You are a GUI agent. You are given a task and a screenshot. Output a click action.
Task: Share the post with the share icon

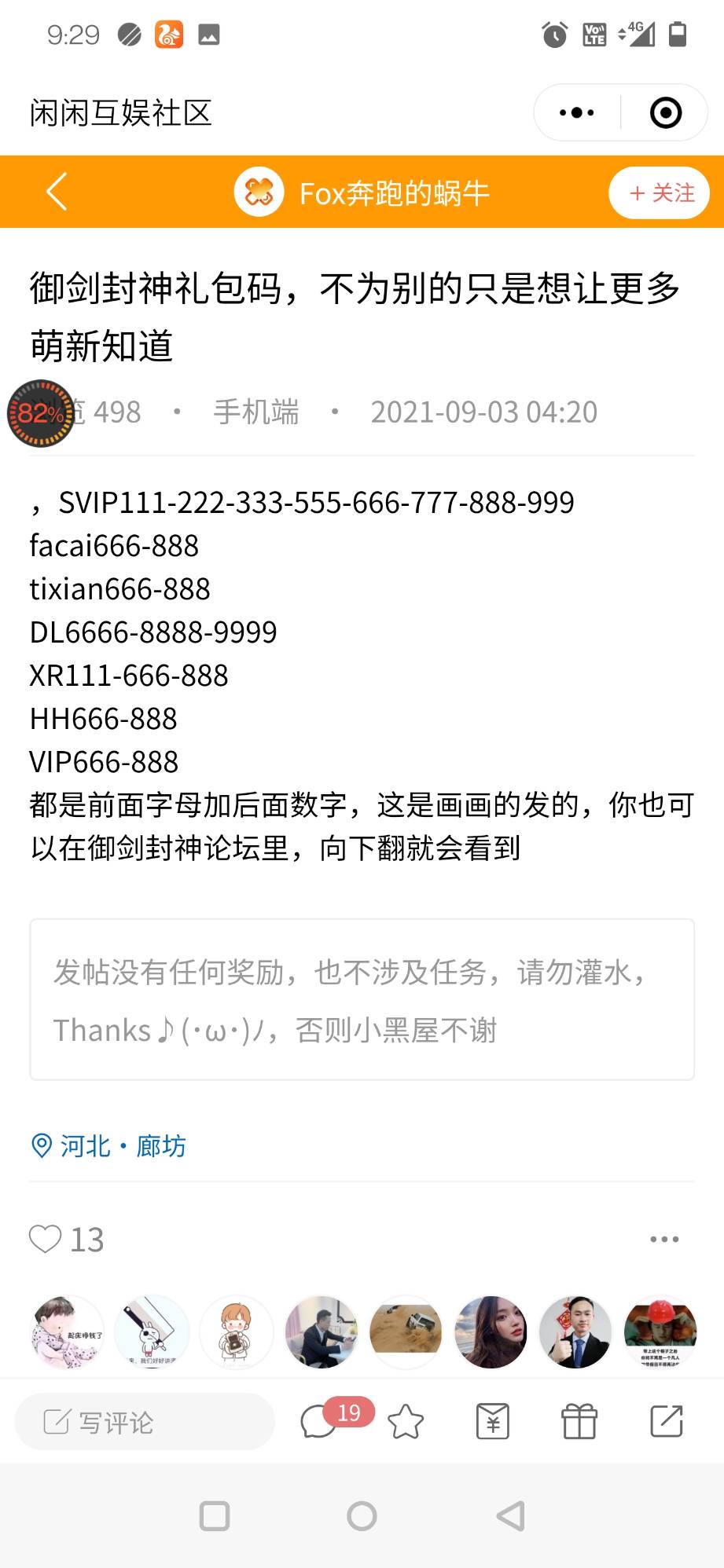[x=667, y=1421]
